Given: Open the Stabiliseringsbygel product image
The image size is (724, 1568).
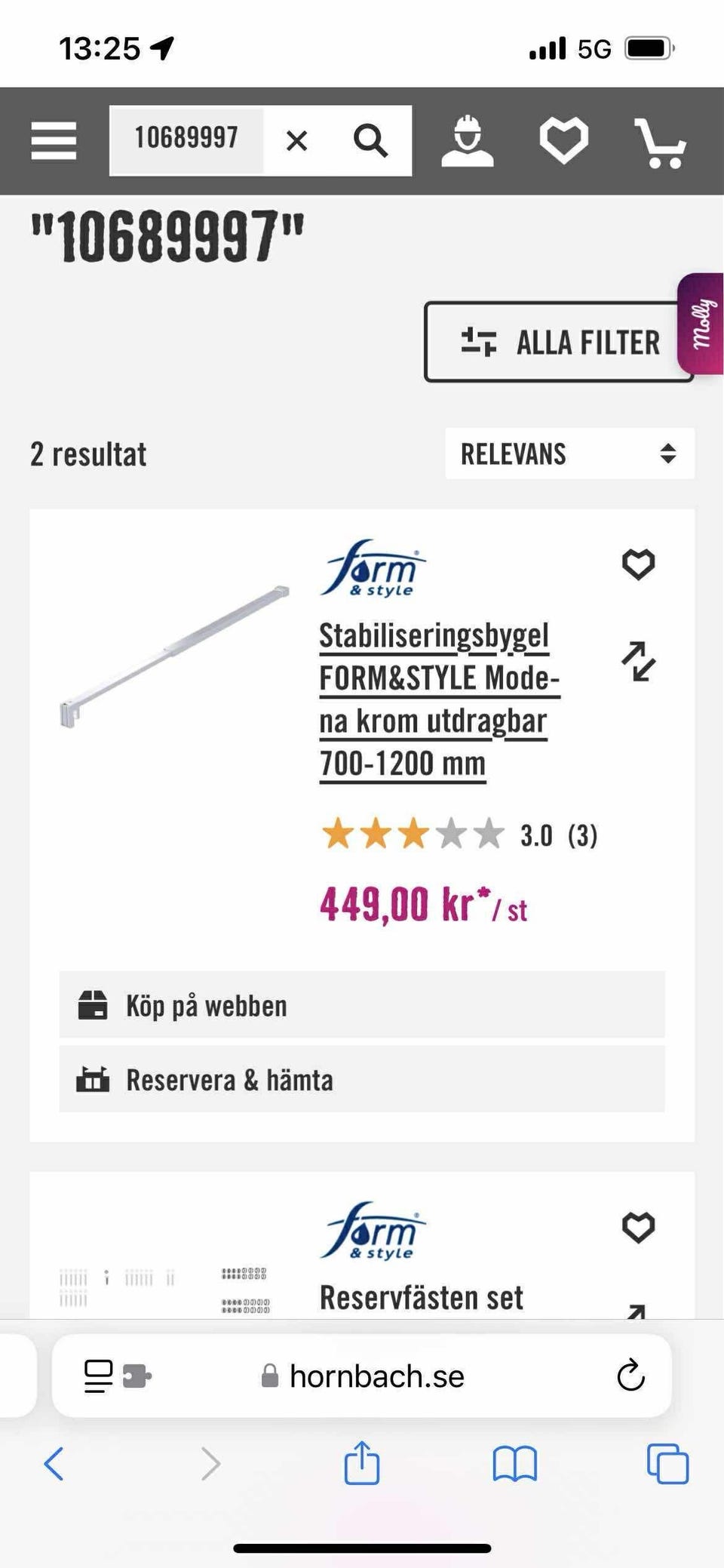Looking at the screenshot, I should [174, 656].
